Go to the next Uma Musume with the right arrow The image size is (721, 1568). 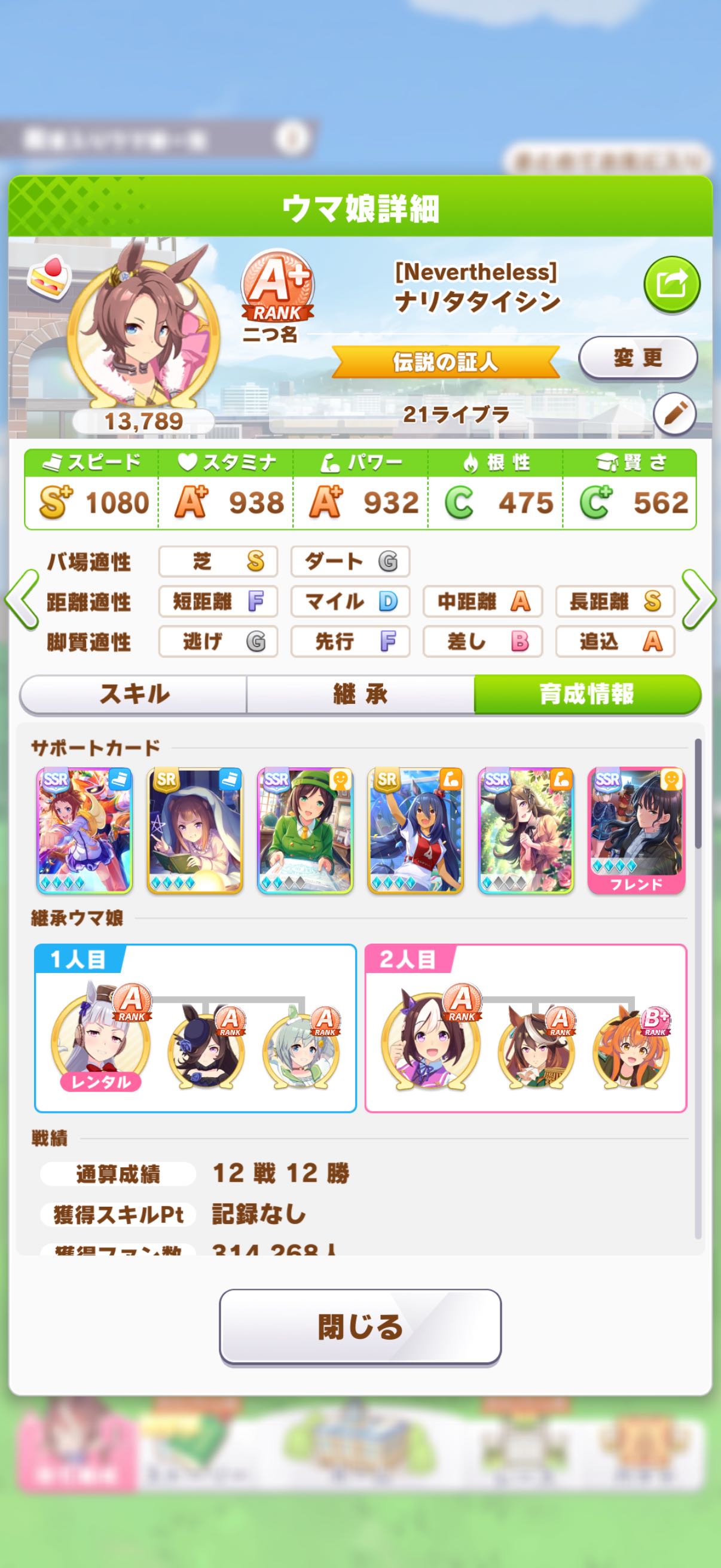coord(699,600)
